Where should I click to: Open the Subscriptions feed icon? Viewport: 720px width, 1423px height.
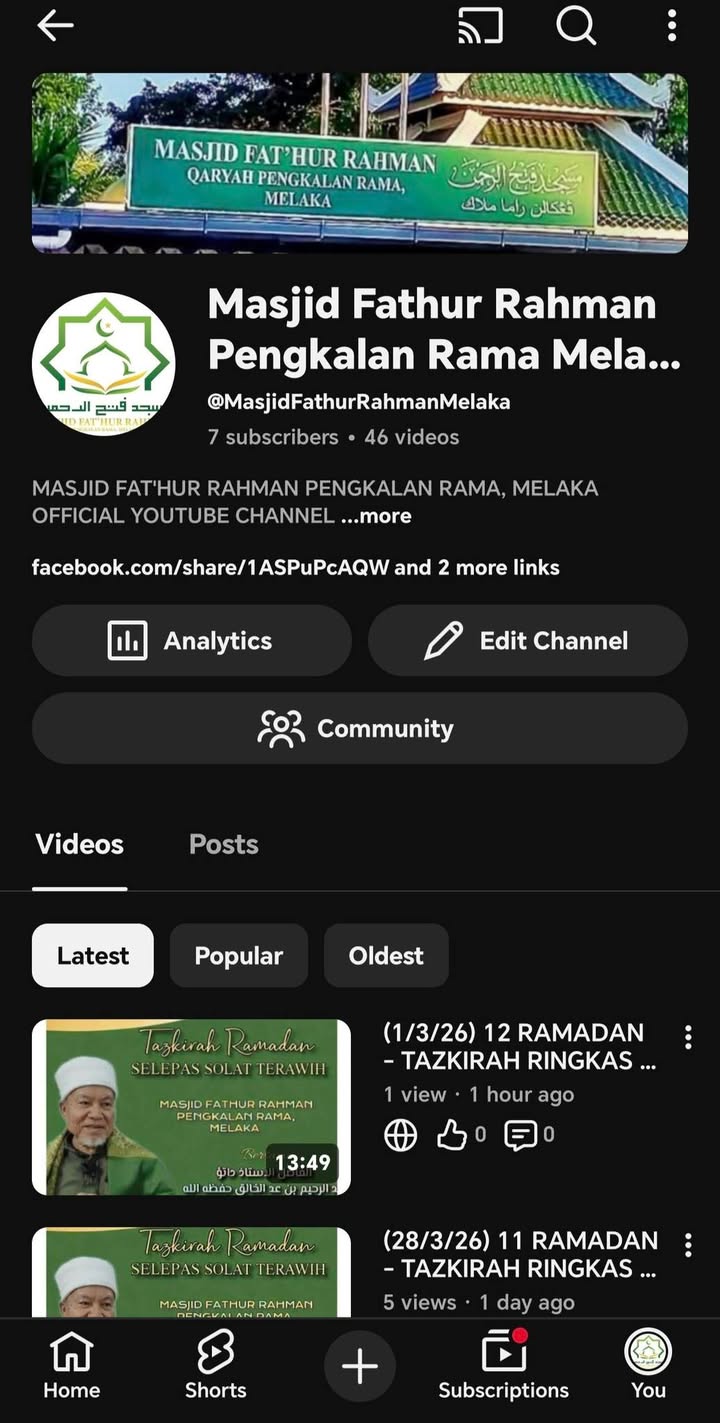[503, 1363]
